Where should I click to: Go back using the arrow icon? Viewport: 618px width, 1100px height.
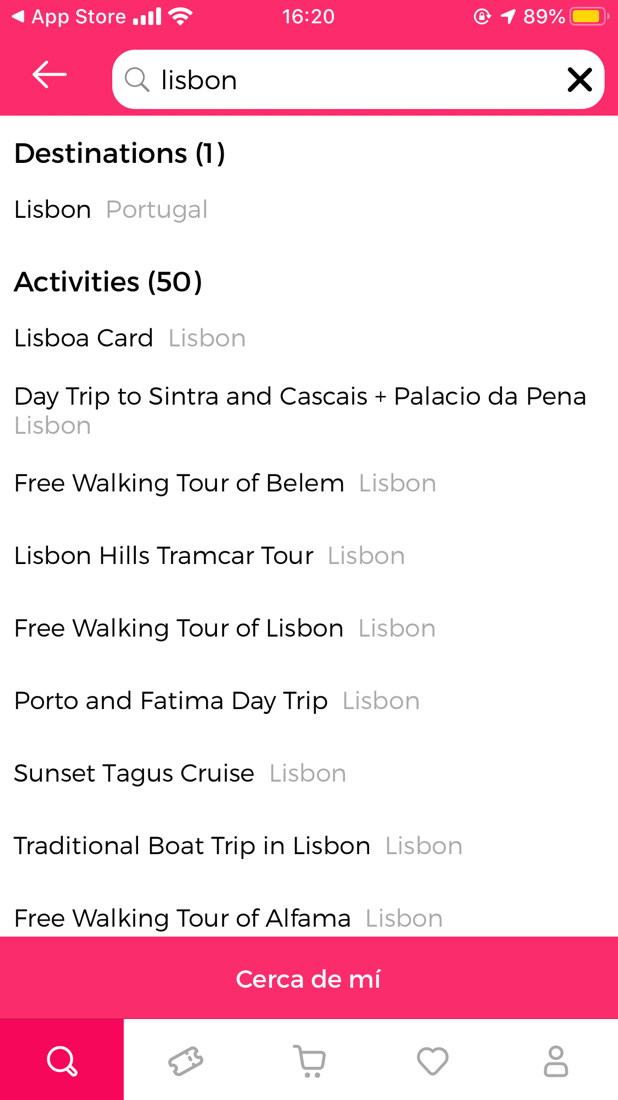click(49, 74)
